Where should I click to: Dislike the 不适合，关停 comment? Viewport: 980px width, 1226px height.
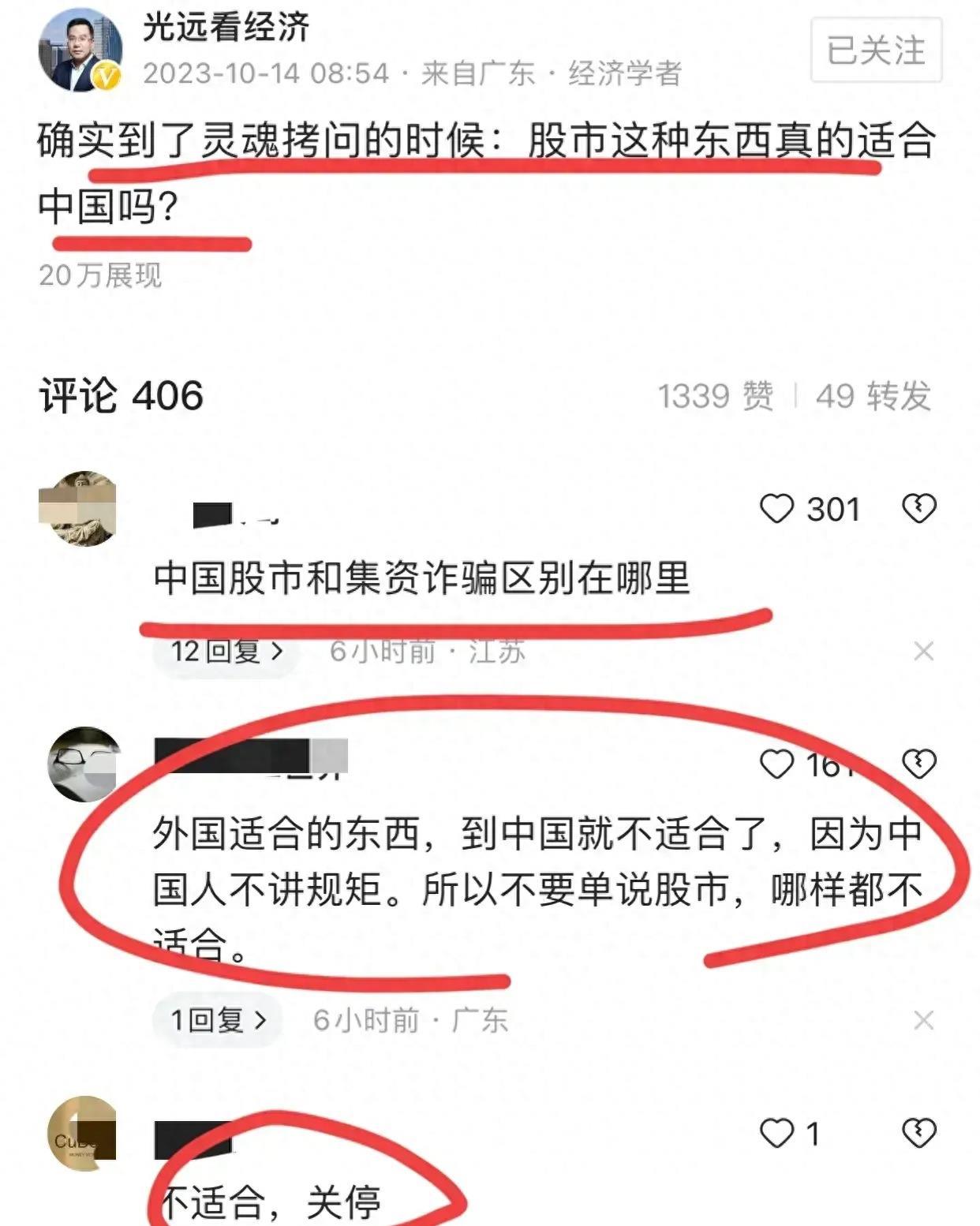(x=919, y=1134)
